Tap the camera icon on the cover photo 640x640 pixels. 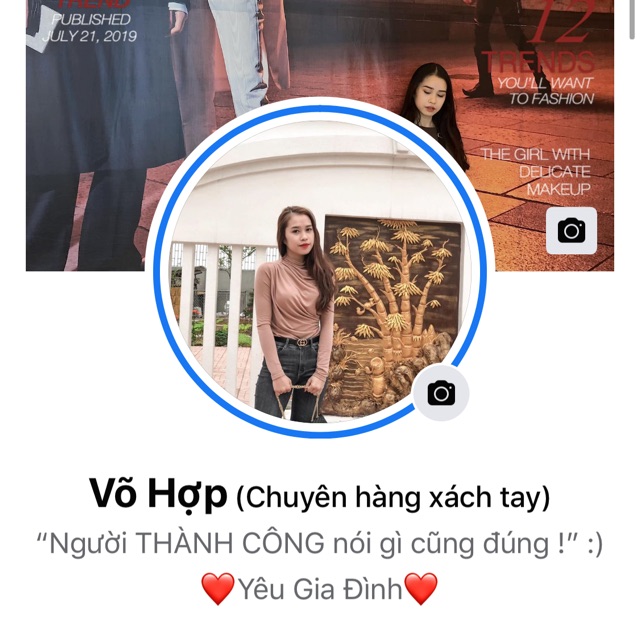click(571, 231)
